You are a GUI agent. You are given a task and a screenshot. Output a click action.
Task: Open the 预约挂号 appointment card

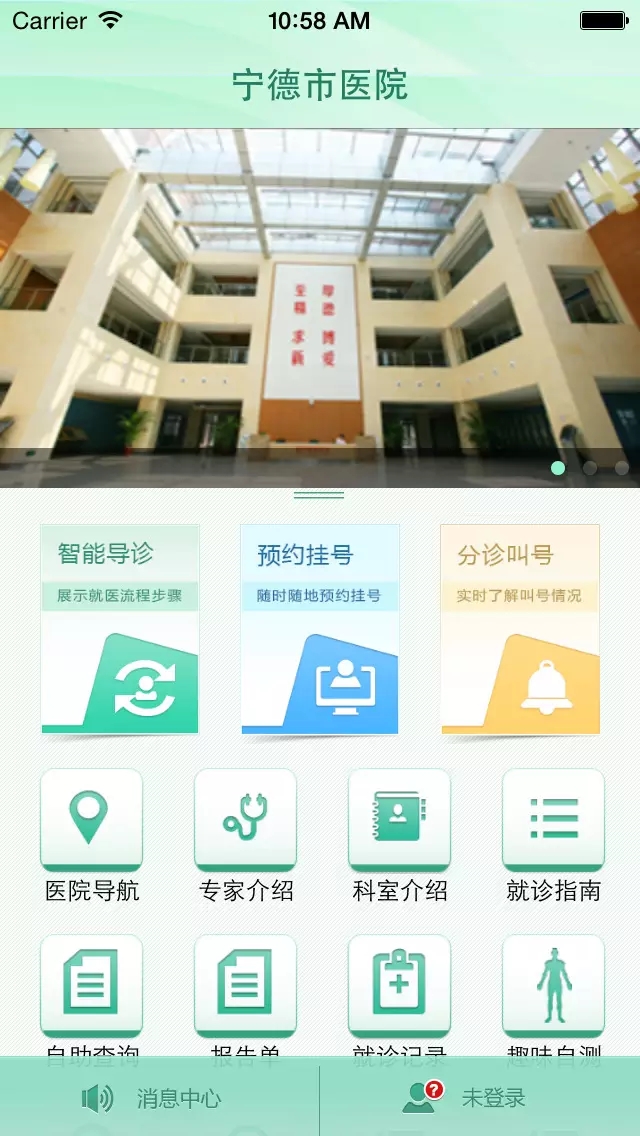[320, 630]
